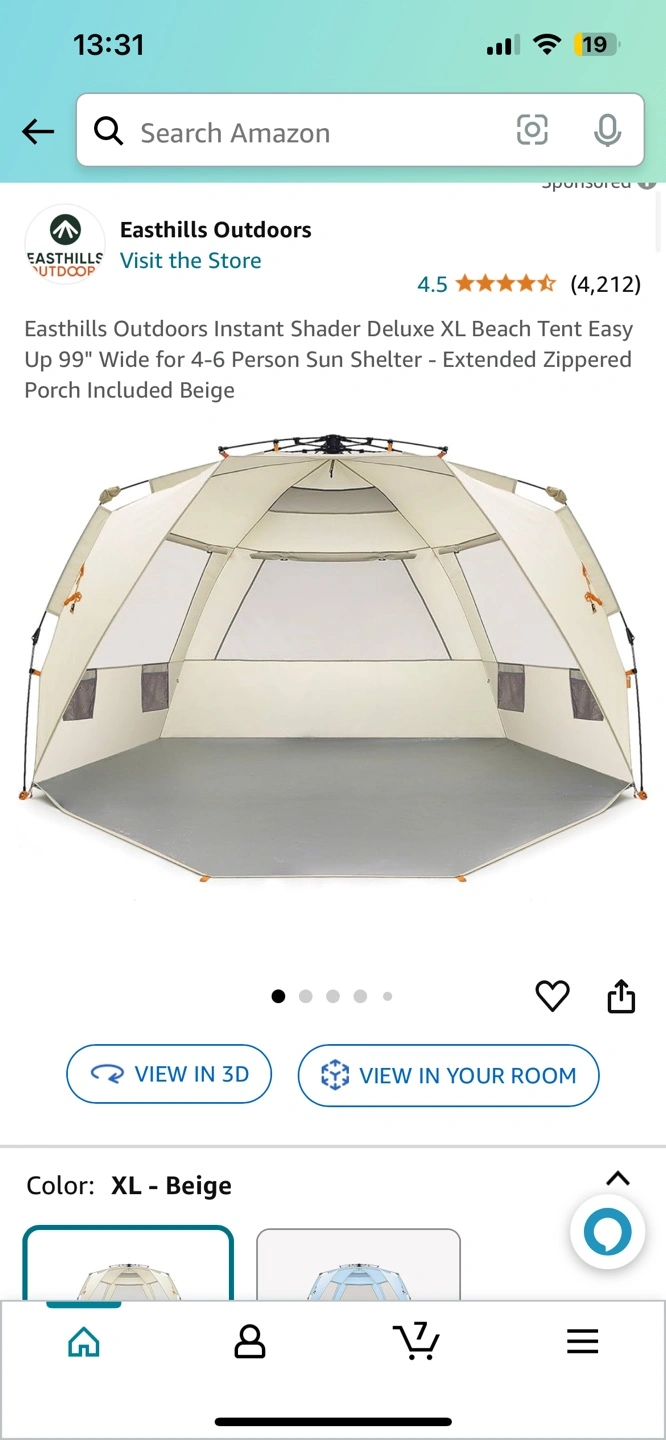Visit the Store for Easthills Outdoors
Screen dimensions: 666x1440
click(190, 260)
